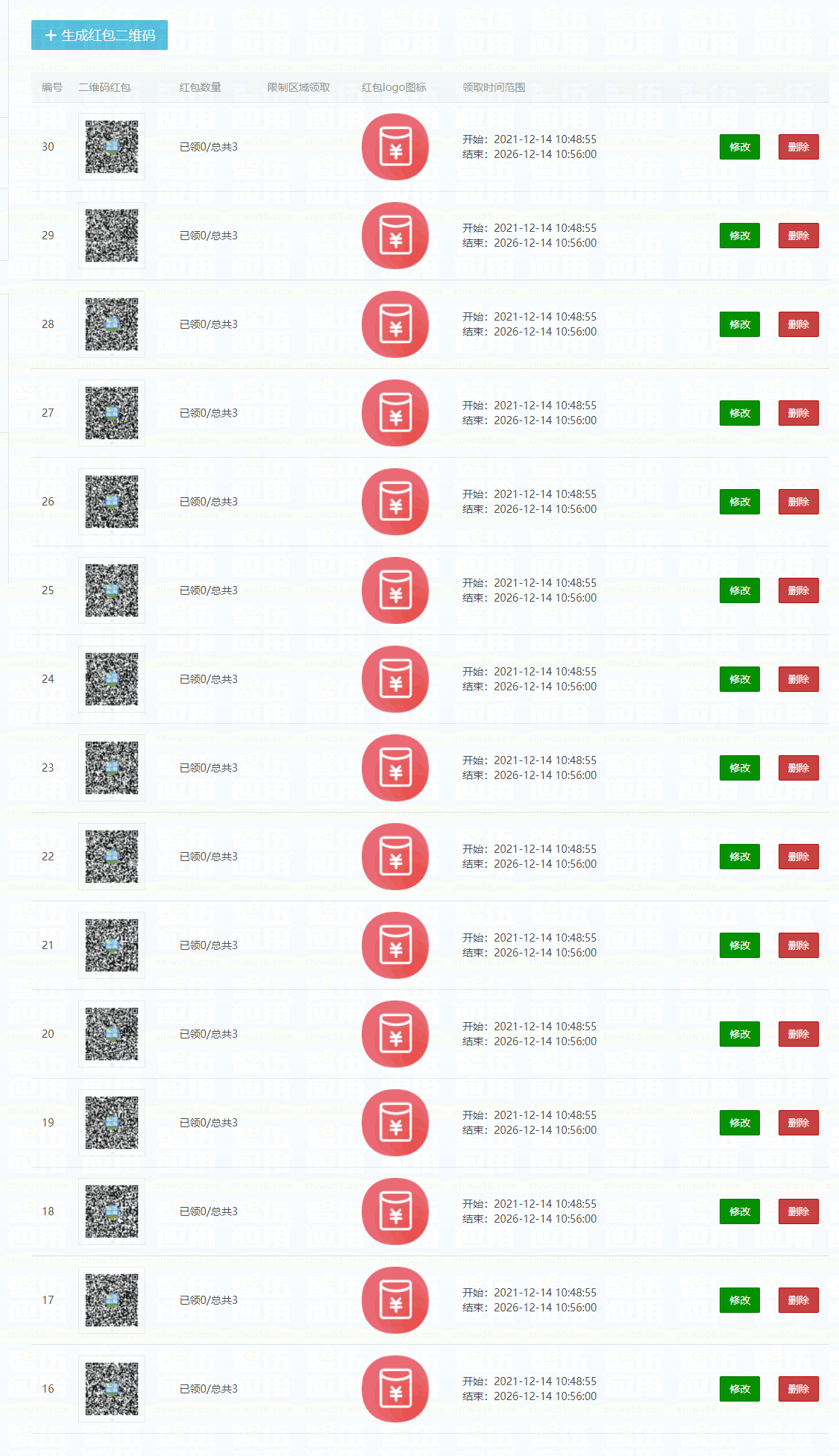Viewport: 839px width, 1456px height.
Task: Delete red packet 24
Action: point(798,679)
